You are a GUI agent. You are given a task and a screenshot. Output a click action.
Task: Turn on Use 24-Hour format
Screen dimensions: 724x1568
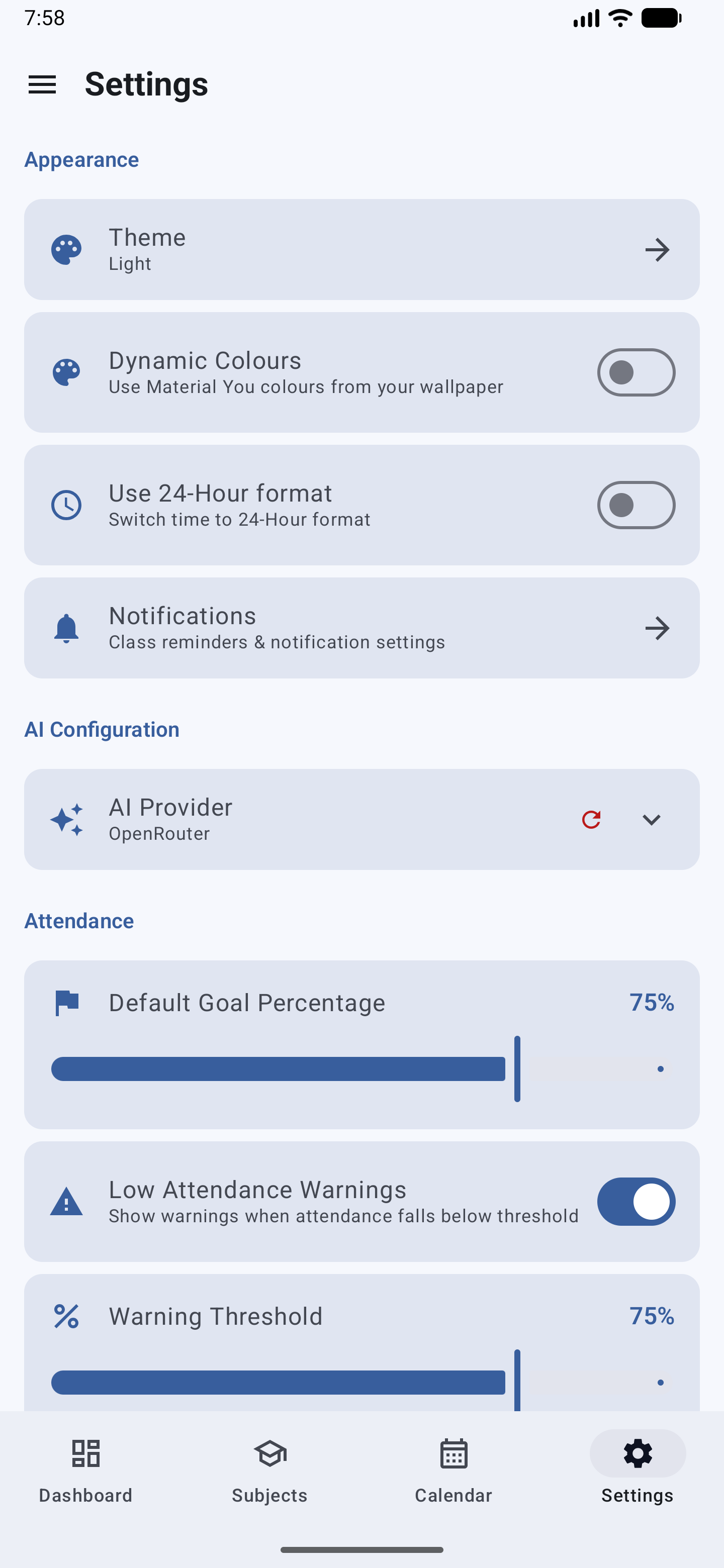(x=636, y=505)
